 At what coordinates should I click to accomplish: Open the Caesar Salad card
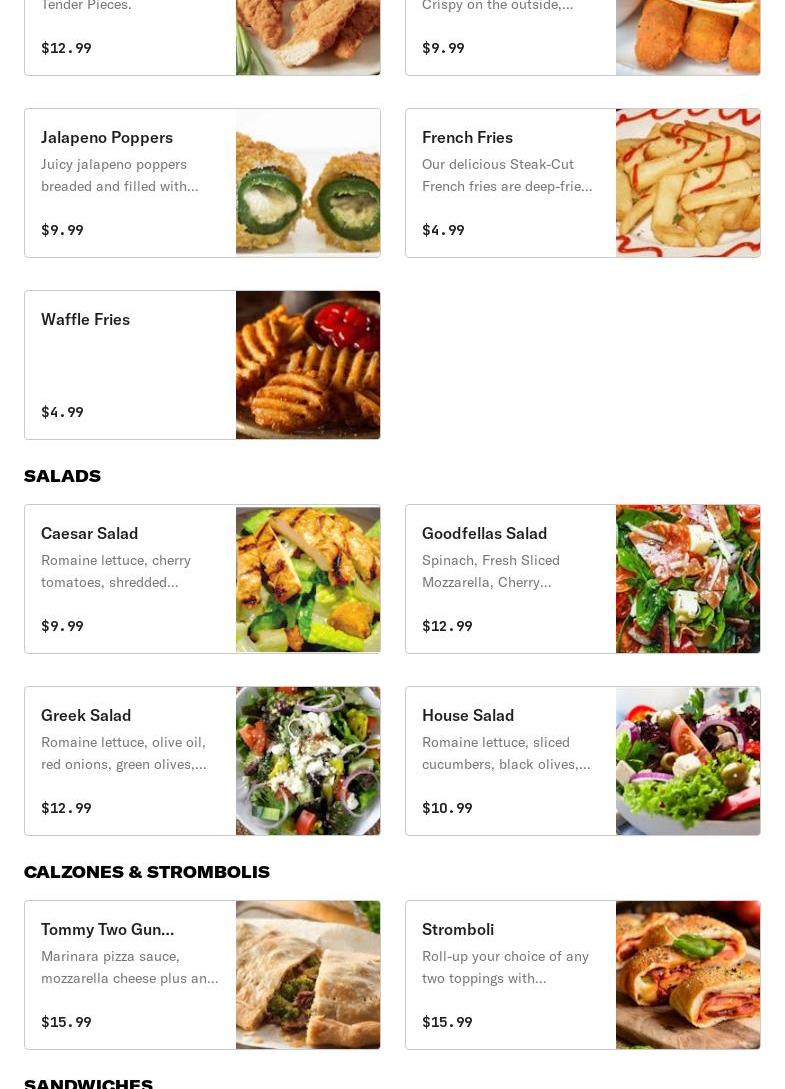click(x=202, y=579)
